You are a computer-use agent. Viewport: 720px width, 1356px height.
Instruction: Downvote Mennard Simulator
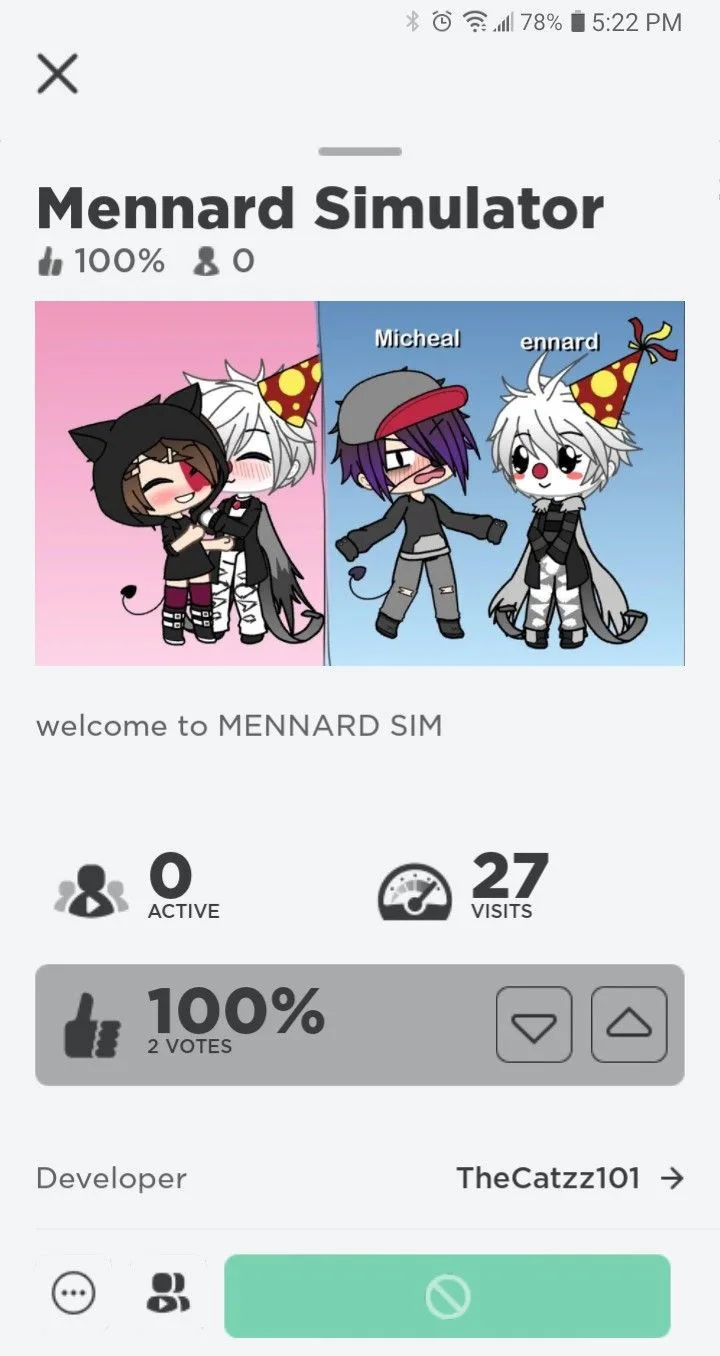(534, 1025)
